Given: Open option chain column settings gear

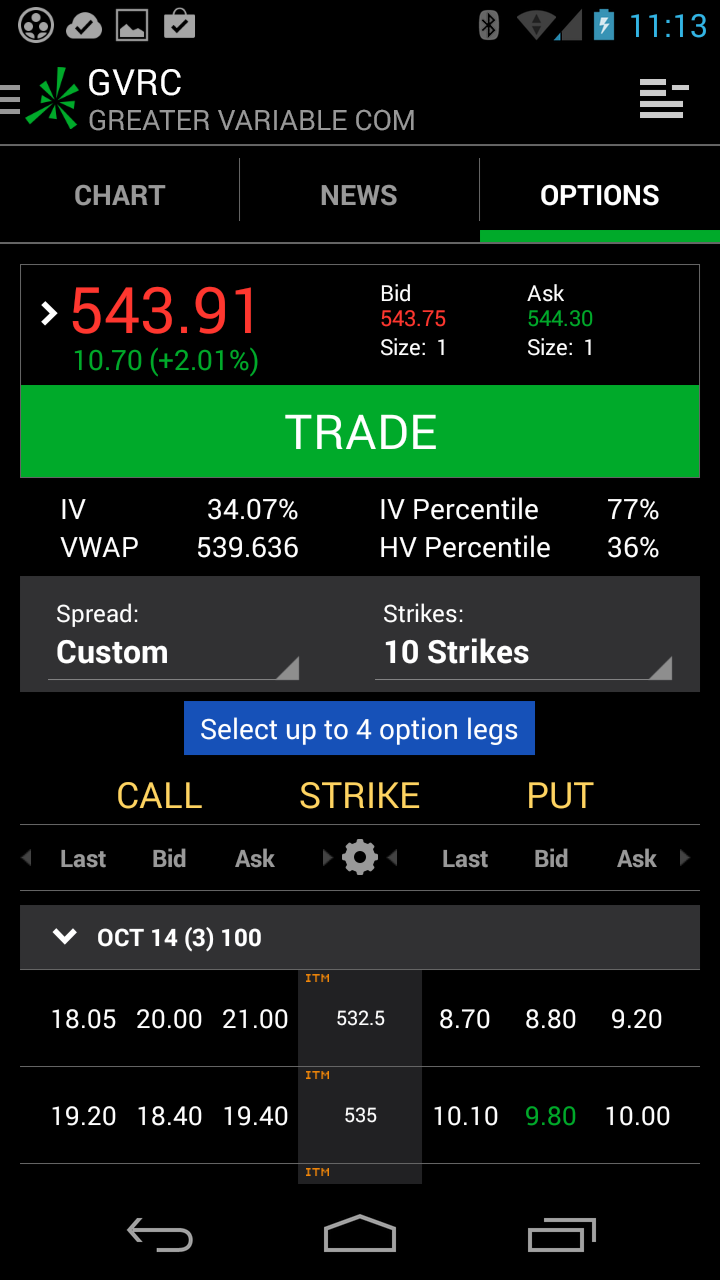Looking at the screenshot, I should 360,857.
